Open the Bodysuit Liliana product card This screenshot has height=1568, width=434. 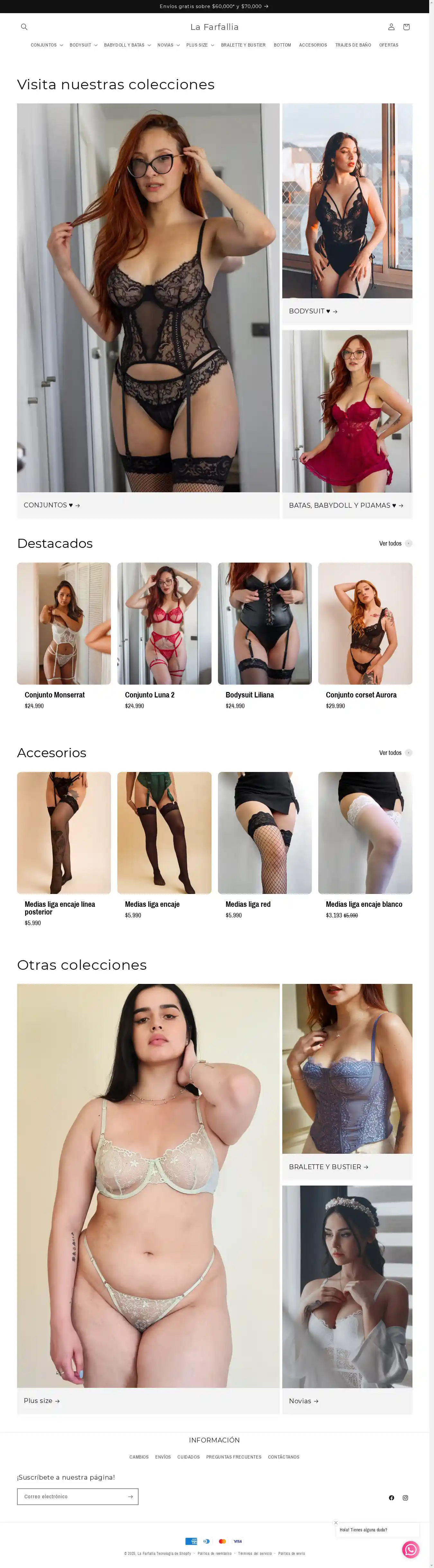pyautogui.click(x=249, y=695)
